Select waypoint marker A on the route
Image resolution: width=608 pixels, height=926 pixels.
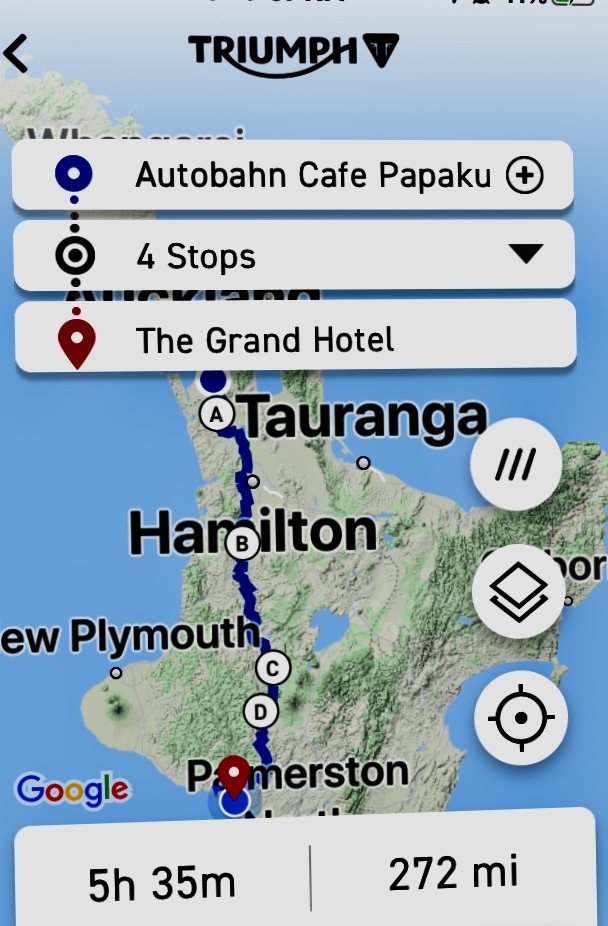click(x=216, y=413)
